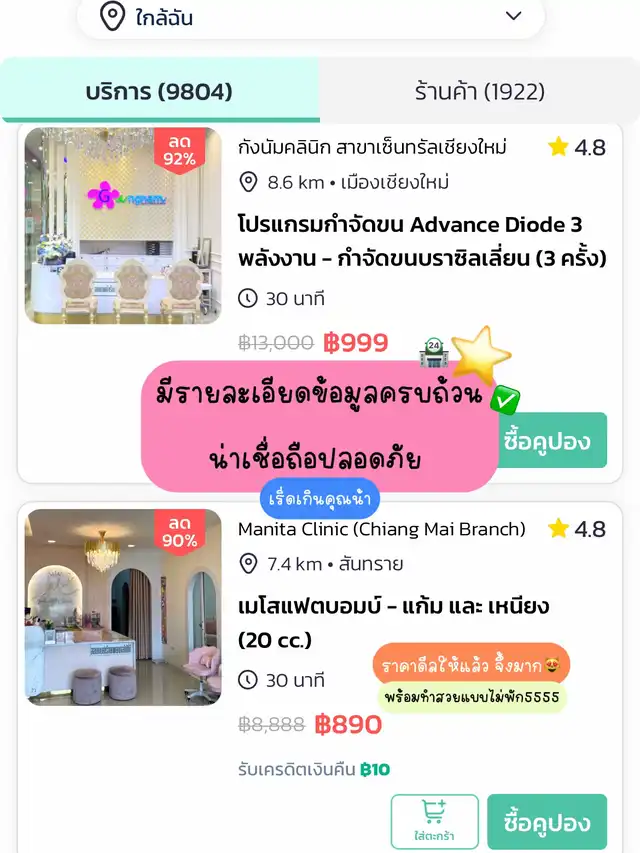Viewport: 640px width, 853px height.
Task: Switch to the ร้านค้า (1922) tab
Action: click(x=480, y=91)
